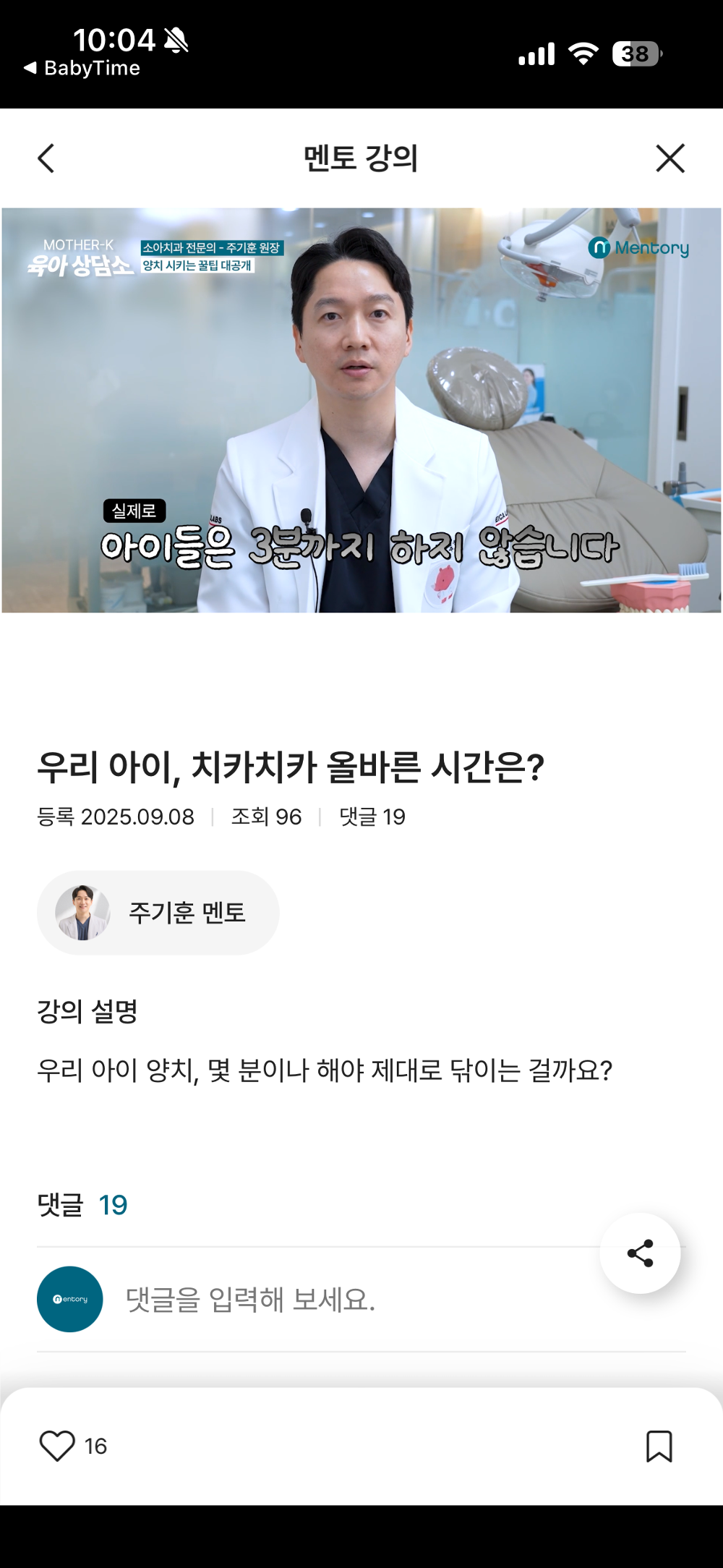Screen dimensions: 723x1568
Task: Tap the mentor's profile photo
Action: click(x=82, y=912)
